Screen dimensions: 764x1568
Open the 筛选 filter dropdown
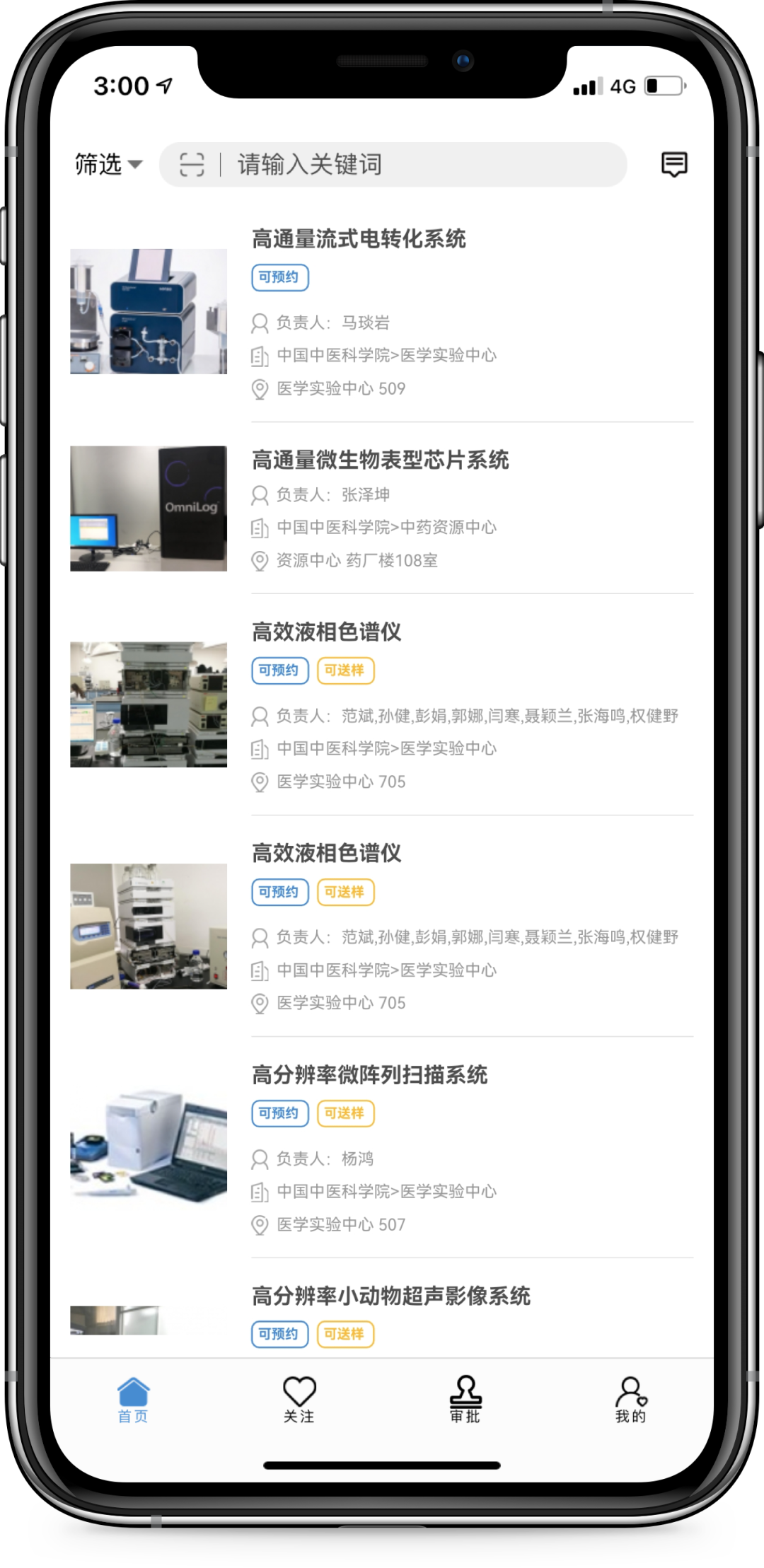tap(108, 165)
